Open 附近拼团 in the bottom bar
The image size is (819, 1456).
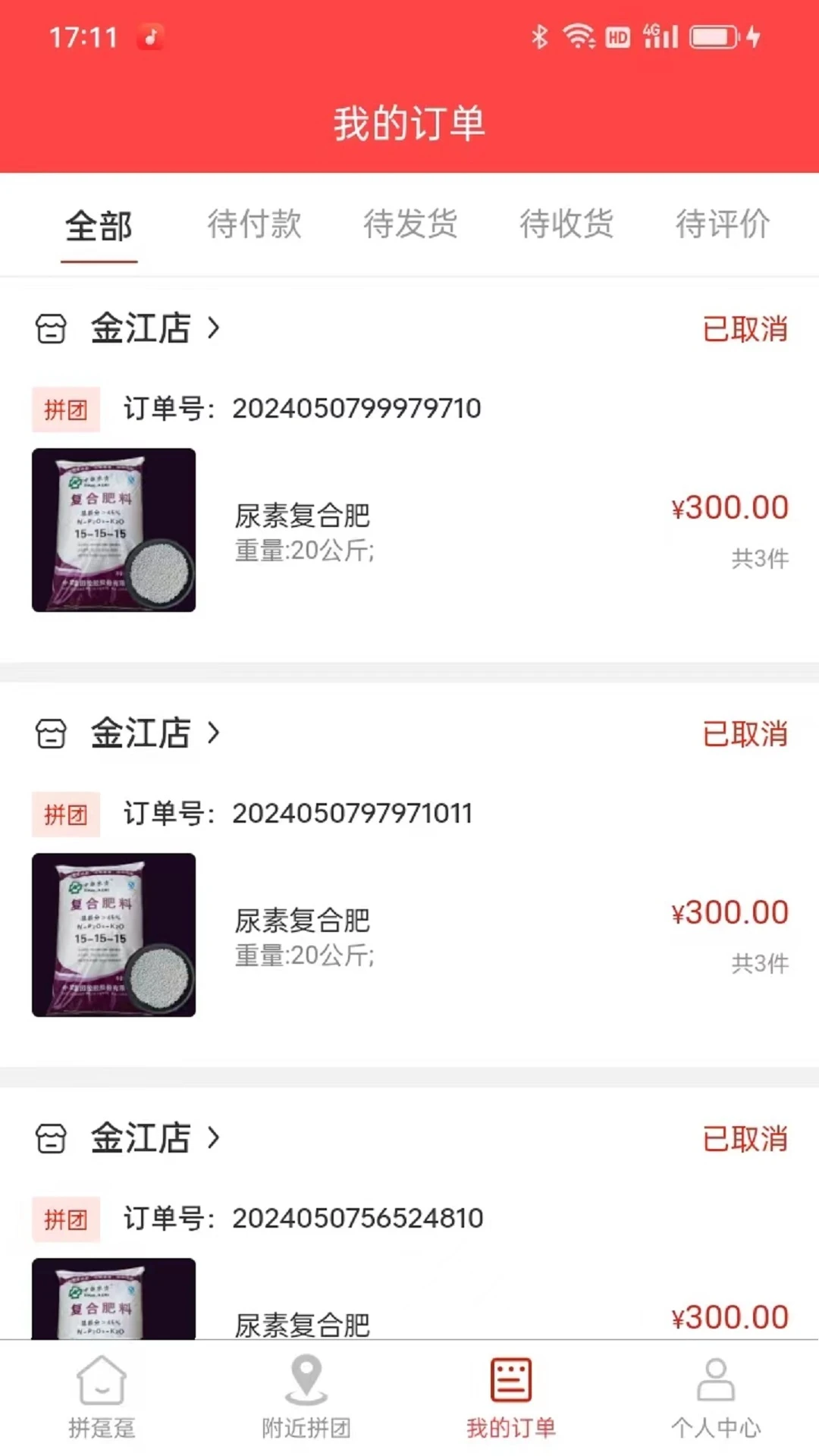pos(306,1397)
